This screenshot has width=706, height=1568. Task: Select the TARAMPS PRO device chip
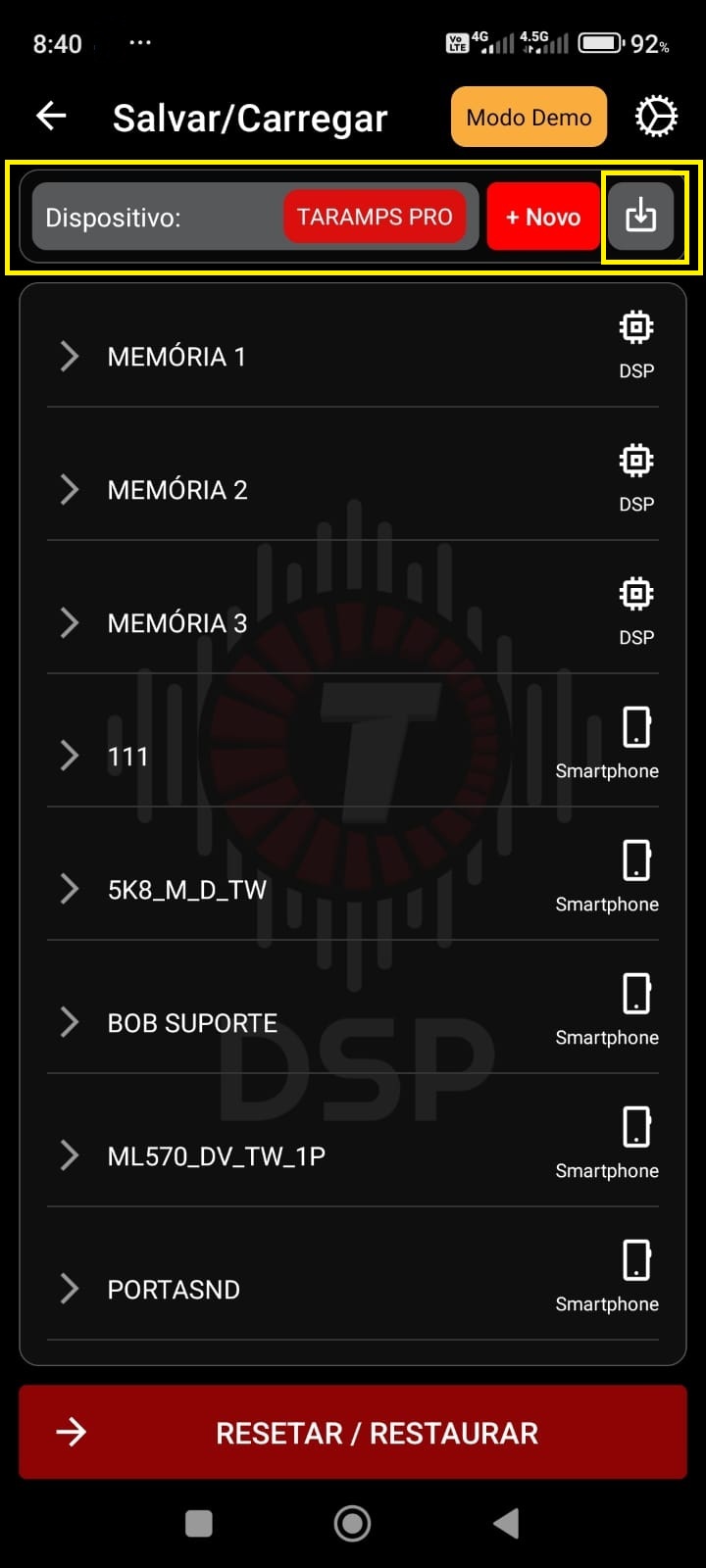[x=375, y=217]
